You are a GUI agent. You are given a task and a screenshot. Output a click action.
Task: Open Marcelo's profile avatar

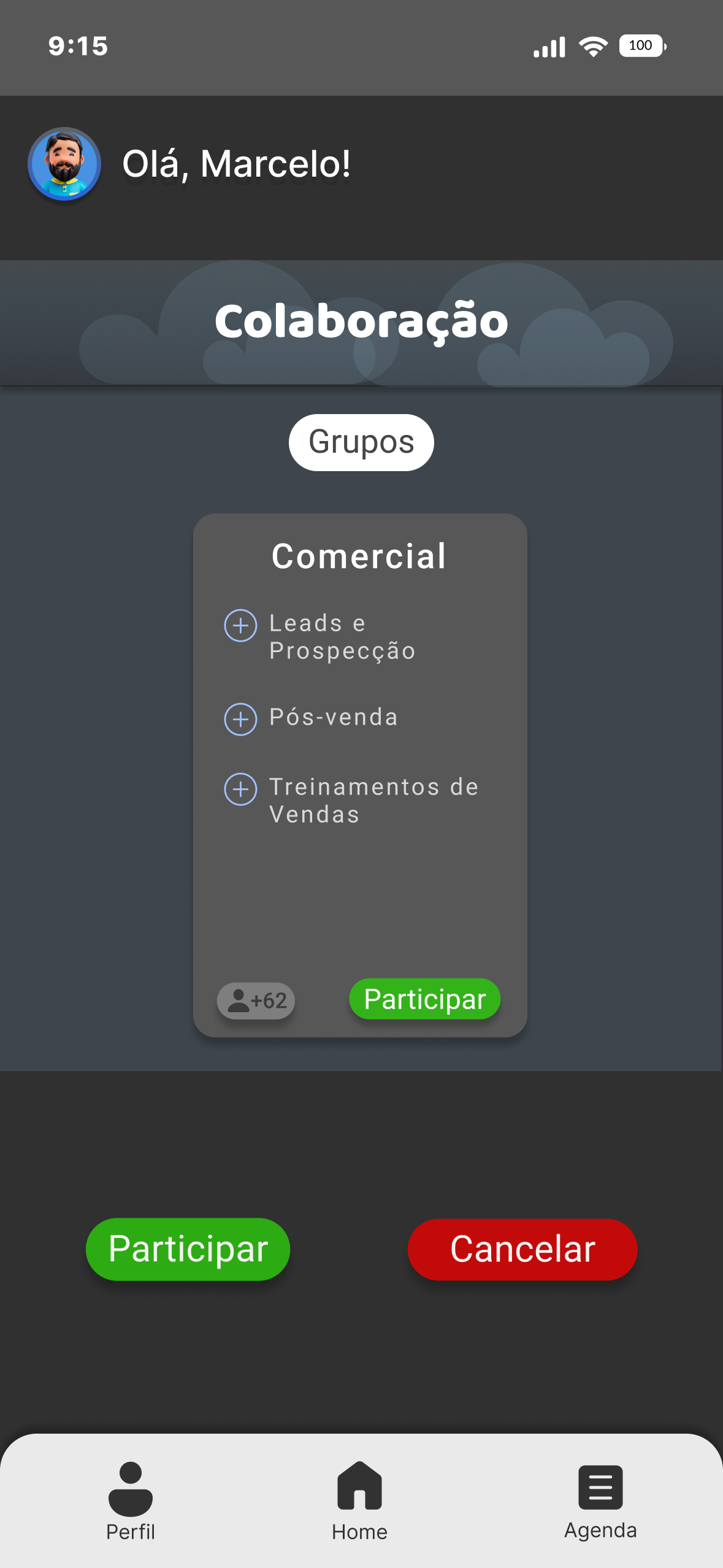point(64,164)
